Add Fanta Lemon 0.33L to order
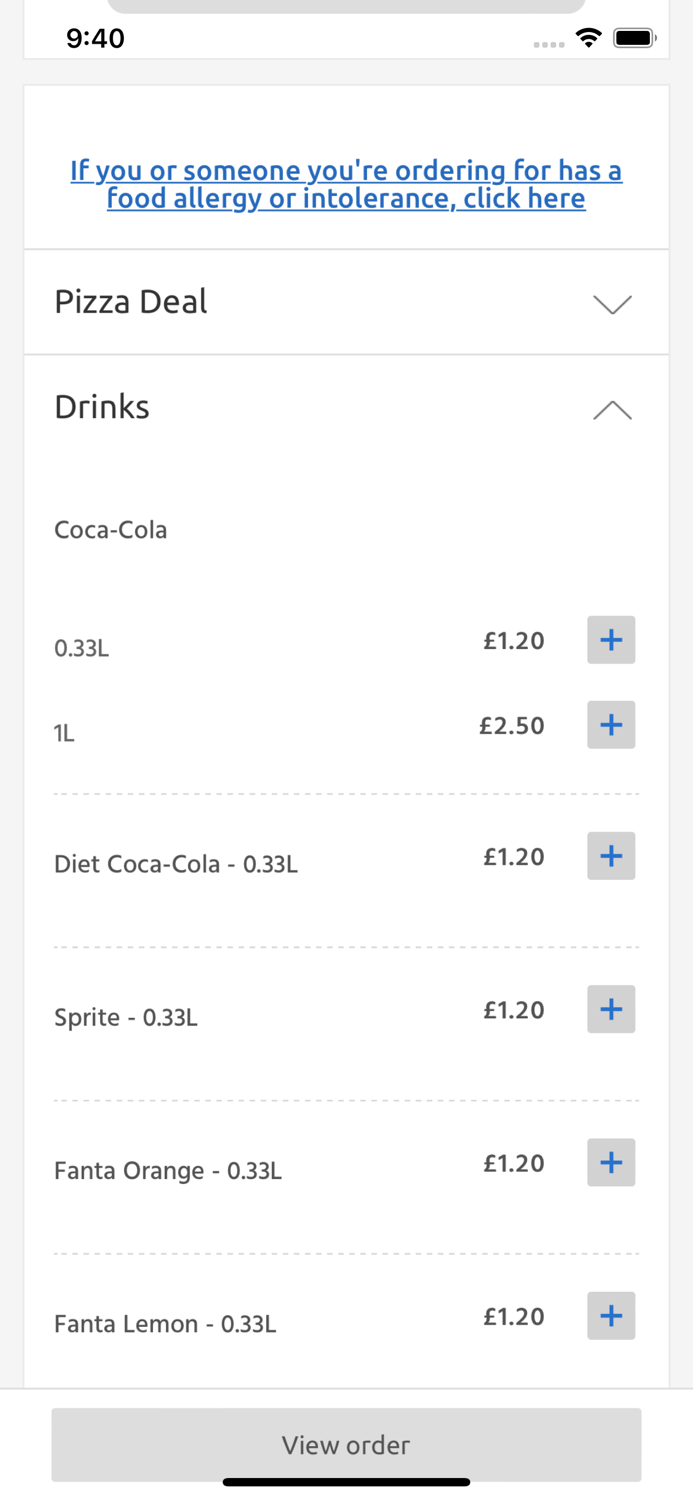This screenshot has height=1500, width=693. [611, 1315]
